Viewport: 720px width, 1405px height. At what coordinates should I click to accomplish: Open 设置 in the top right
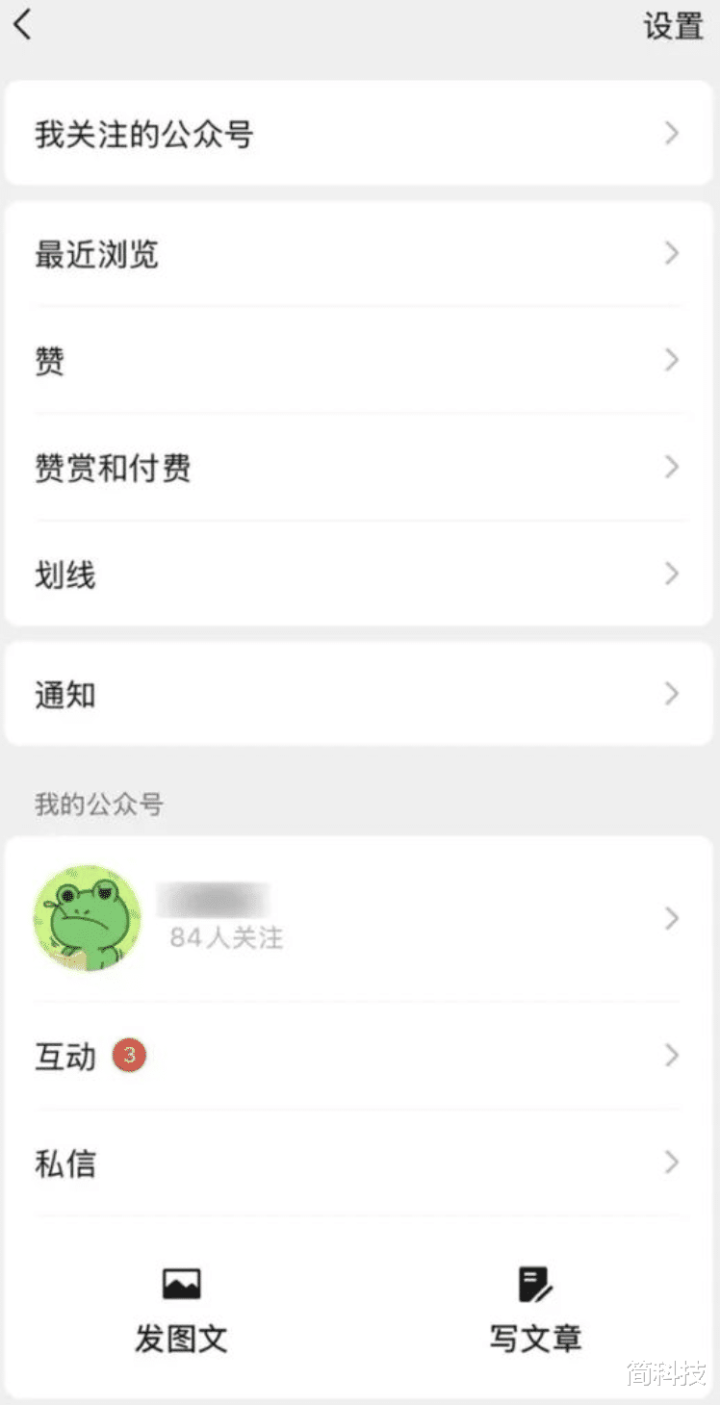(673, 26)
